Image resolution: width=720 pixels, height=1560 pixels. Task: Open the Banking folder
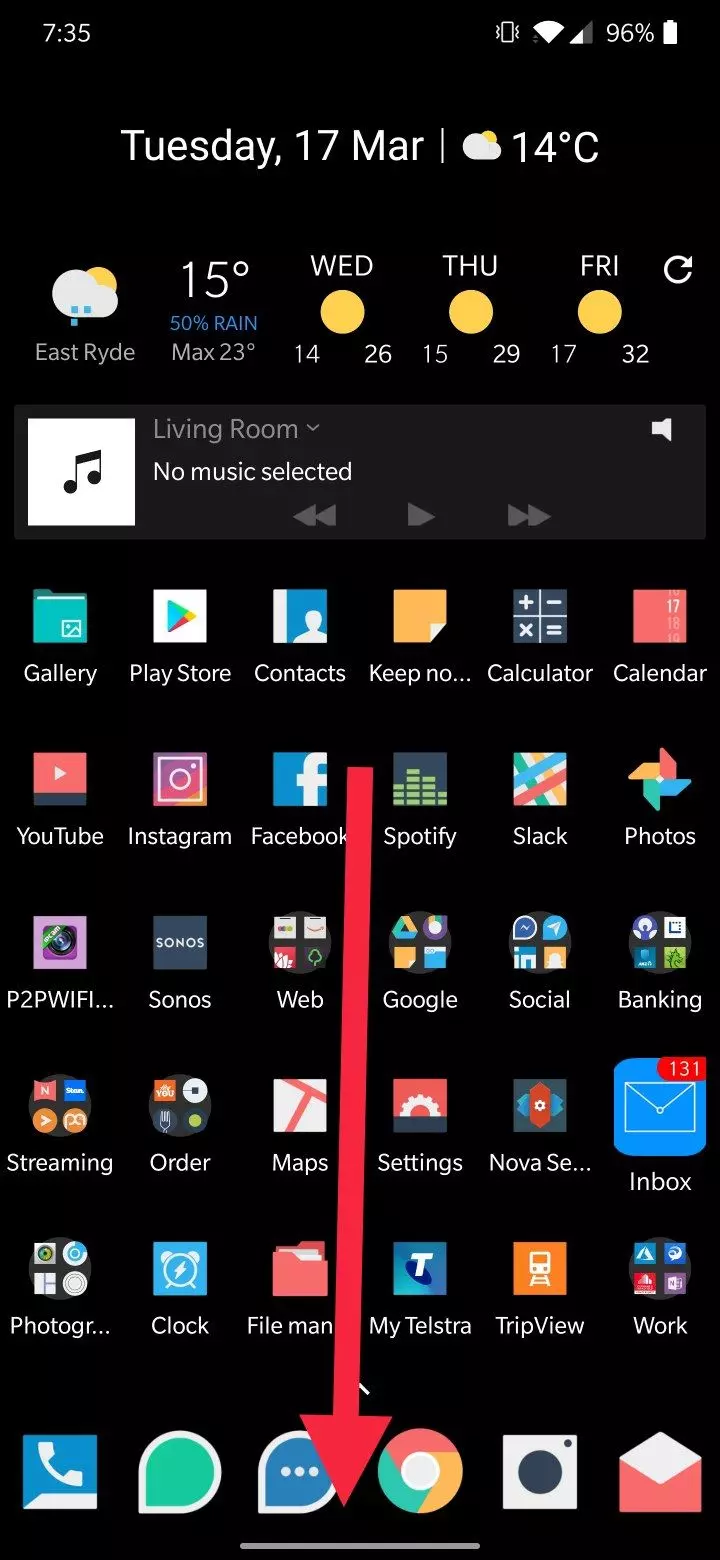pos(659,942)
